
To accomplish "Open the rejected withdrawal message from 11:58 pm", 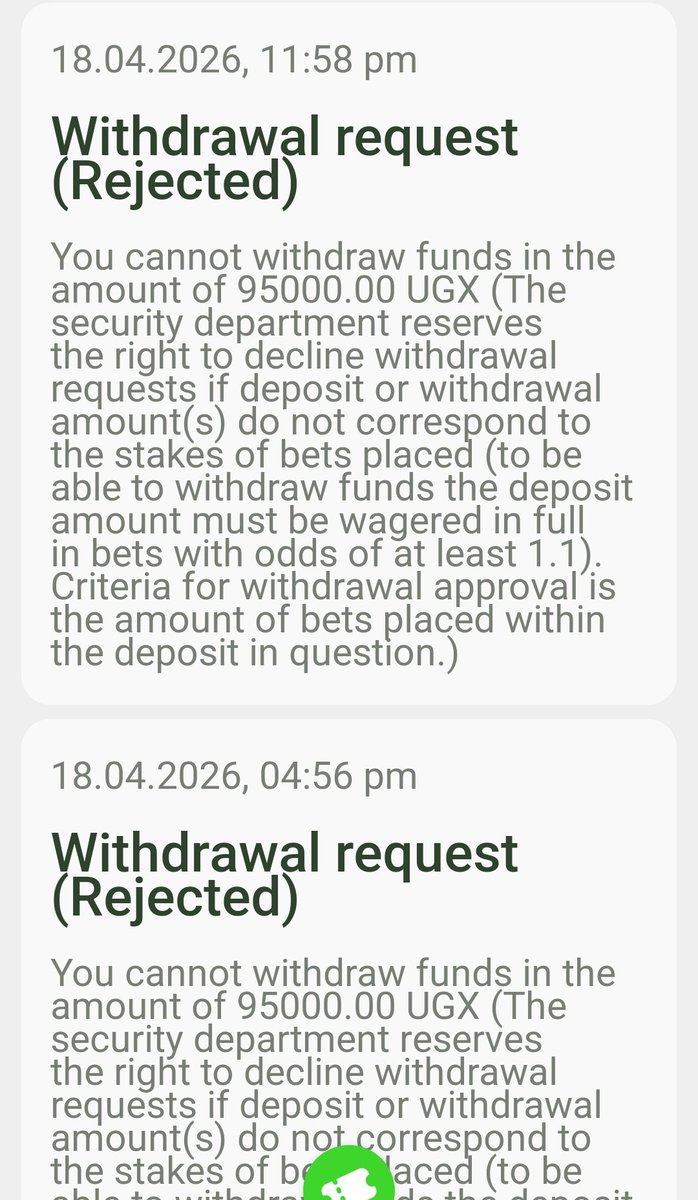I will 348,352.
